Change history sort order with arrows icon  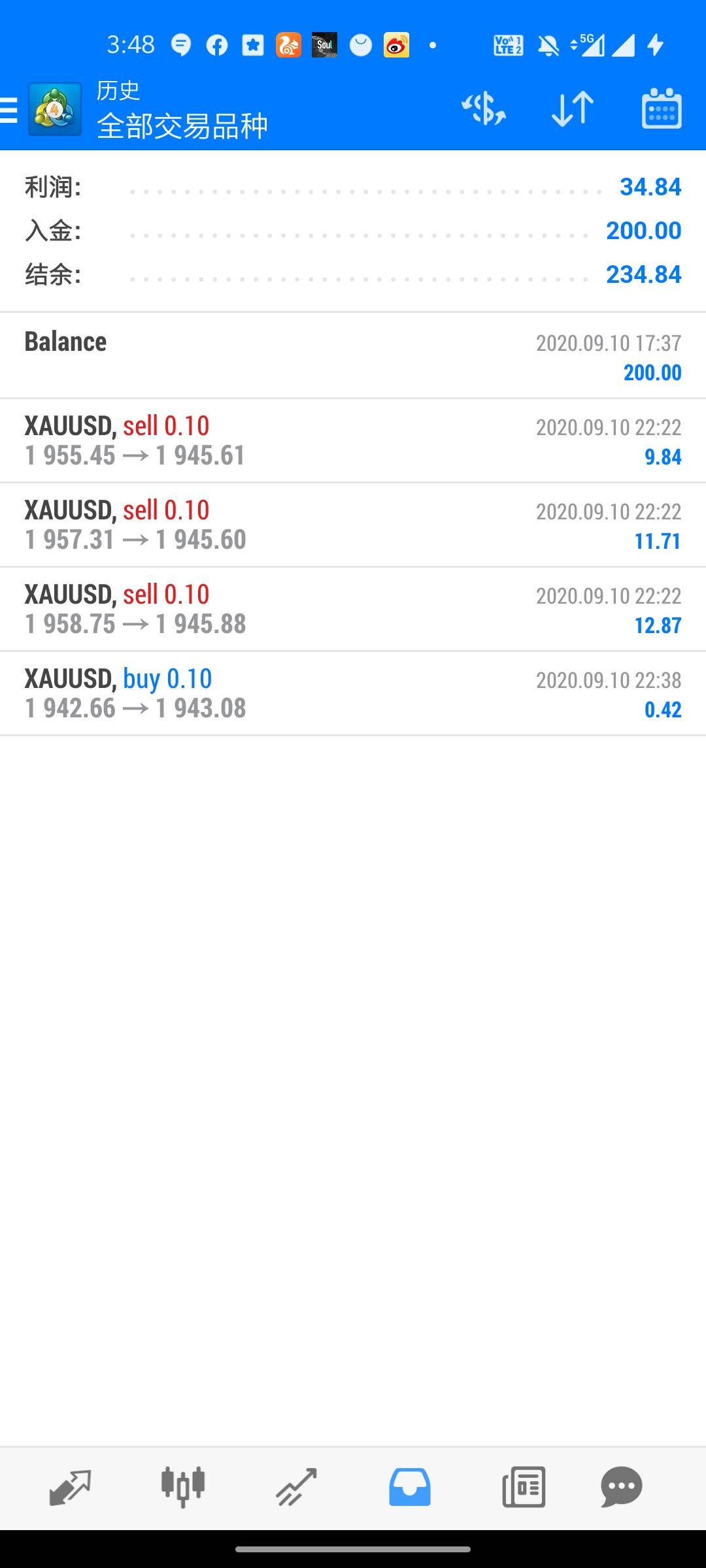pos(573,109)
